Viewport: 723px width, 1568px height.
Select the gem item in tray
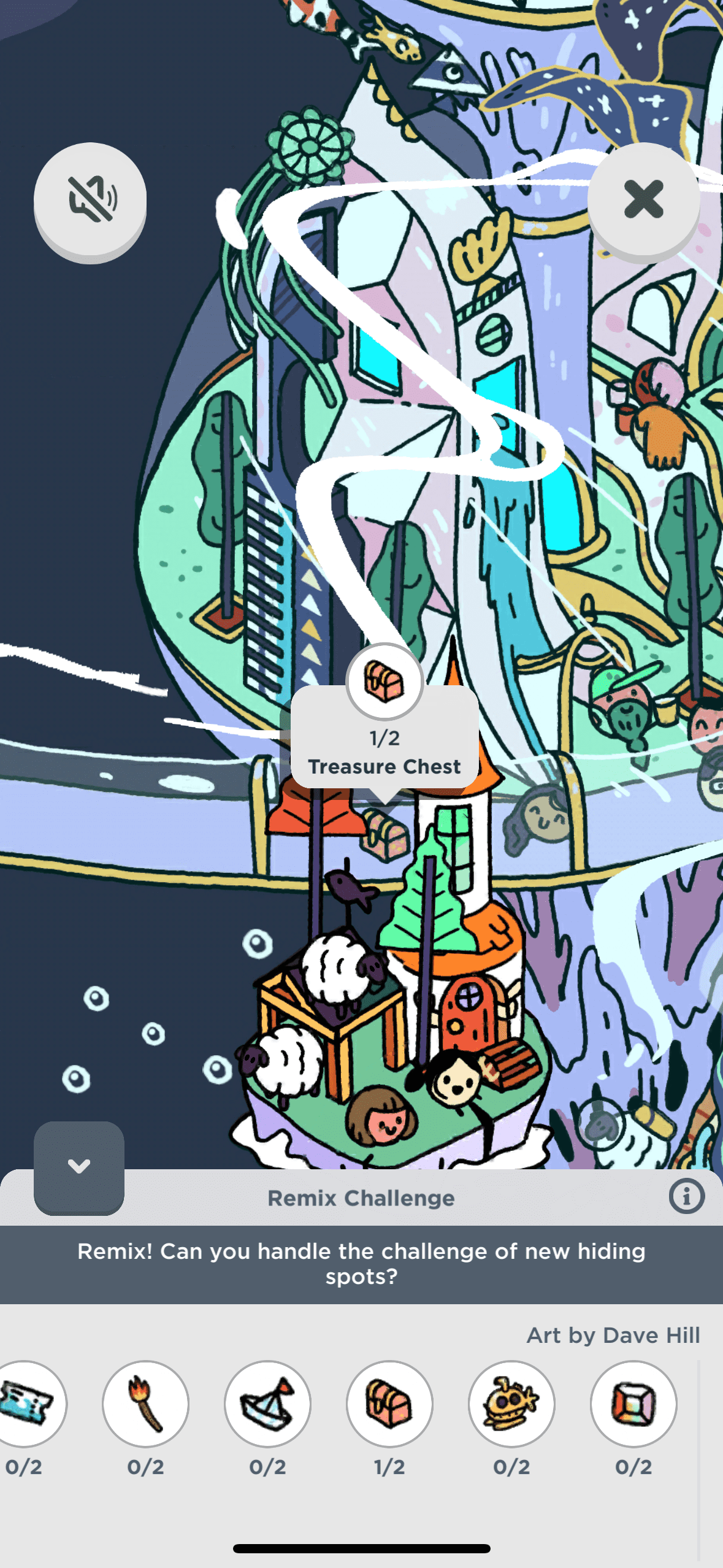click(x=633, y=1404)
